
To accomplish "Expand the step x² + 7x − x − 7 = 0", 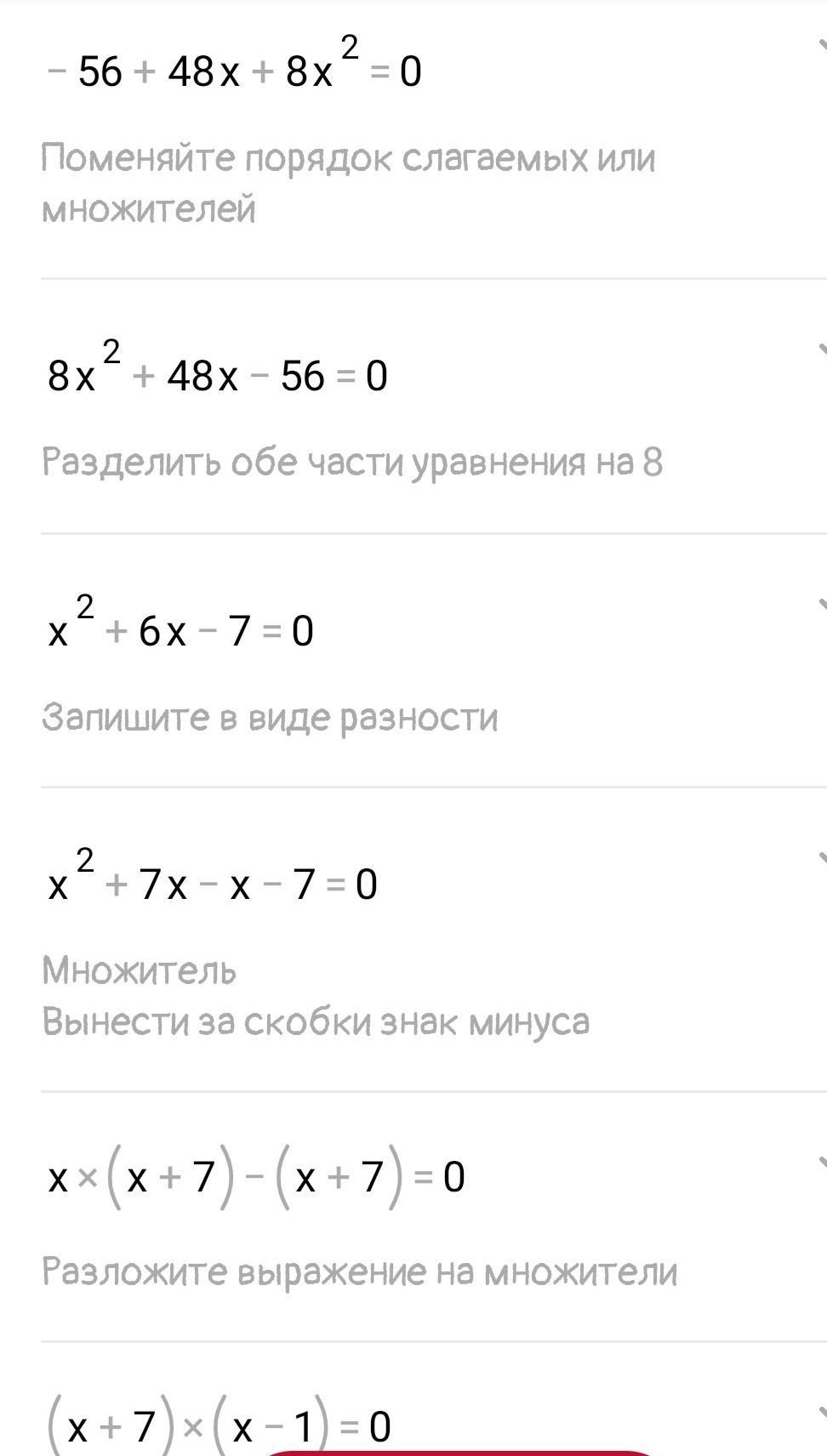I will click(x=822, y=858).
